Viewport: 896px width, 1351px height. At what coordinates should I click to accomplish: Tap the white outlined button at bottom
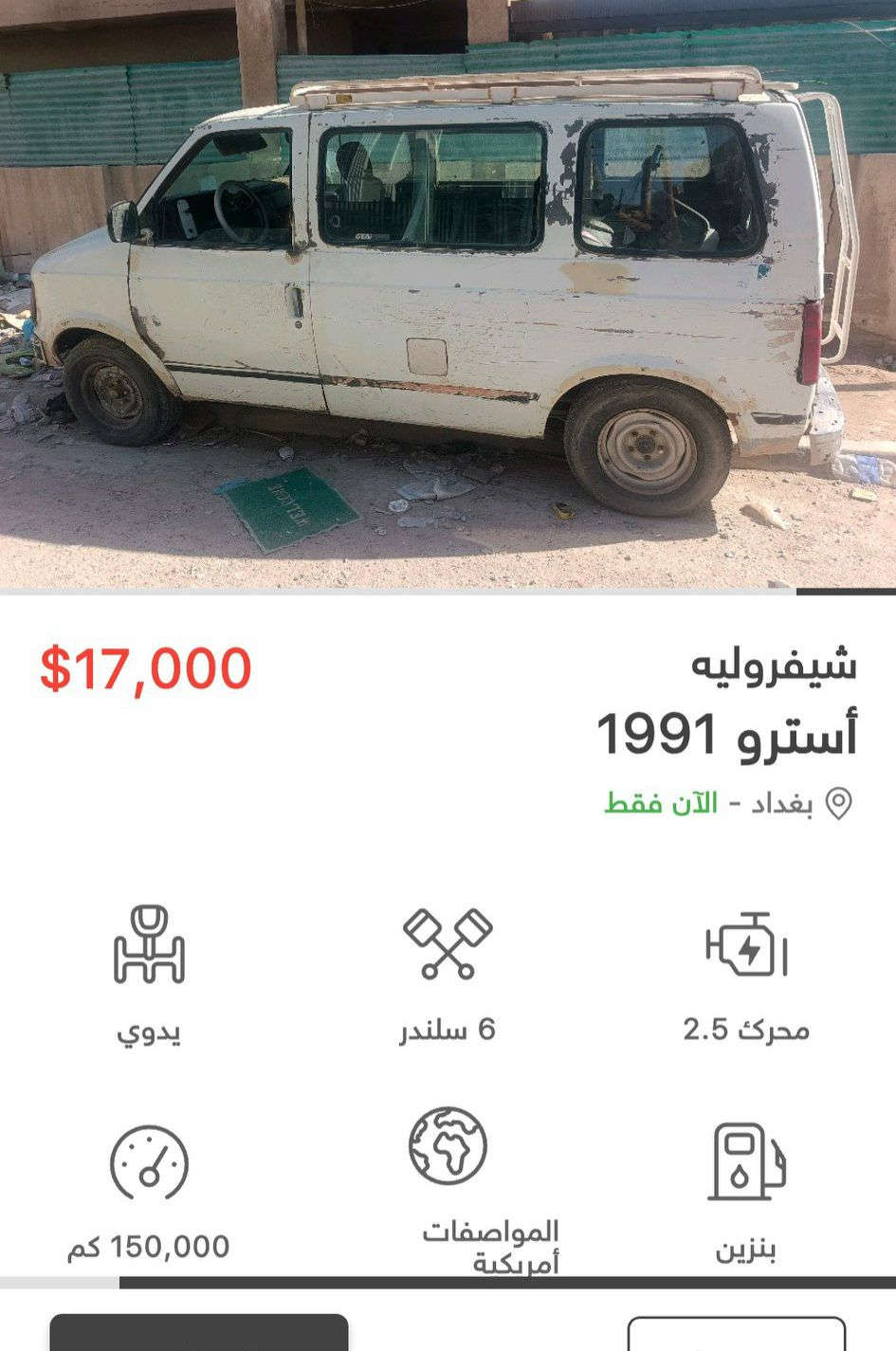click(x=736, y=1335)
